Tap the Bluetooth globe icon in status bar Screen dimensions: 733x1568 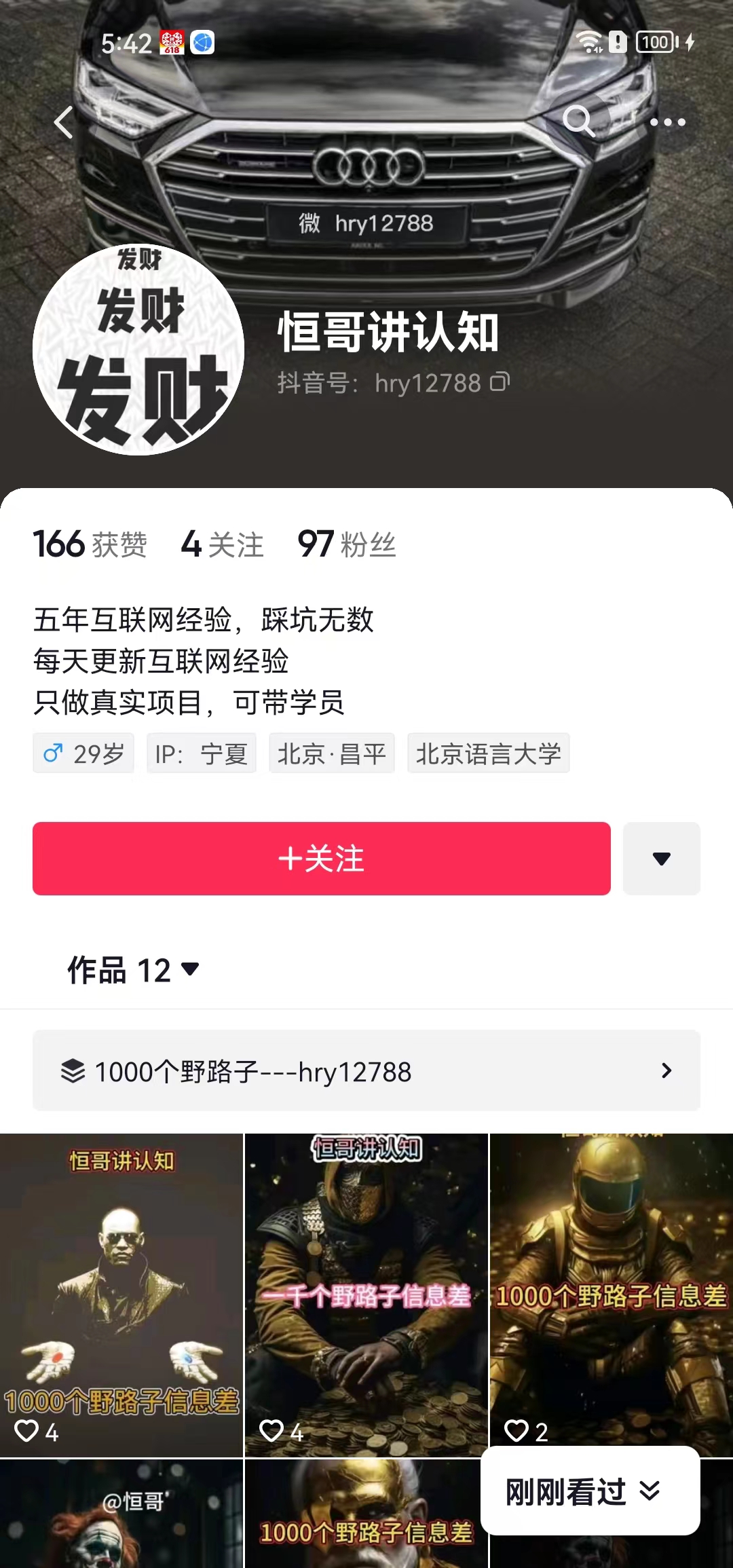click(x=202, y=42)
